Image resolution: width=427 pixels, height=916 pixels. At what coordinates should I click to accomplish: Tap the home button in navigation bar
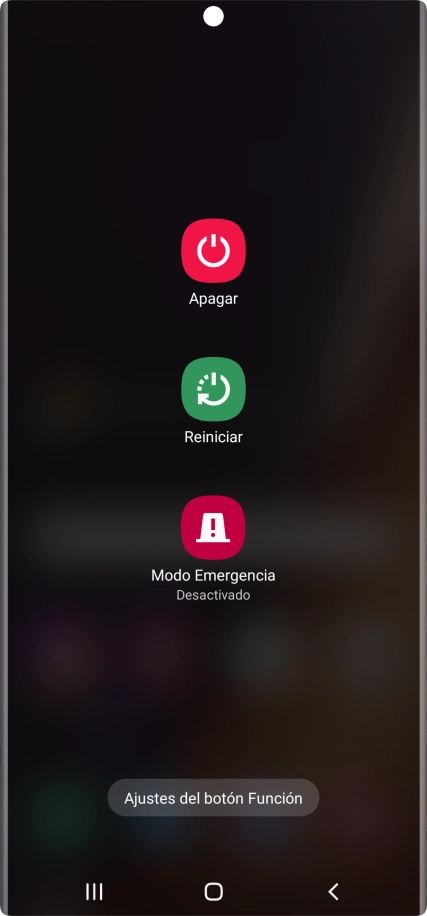click(213, 891)
